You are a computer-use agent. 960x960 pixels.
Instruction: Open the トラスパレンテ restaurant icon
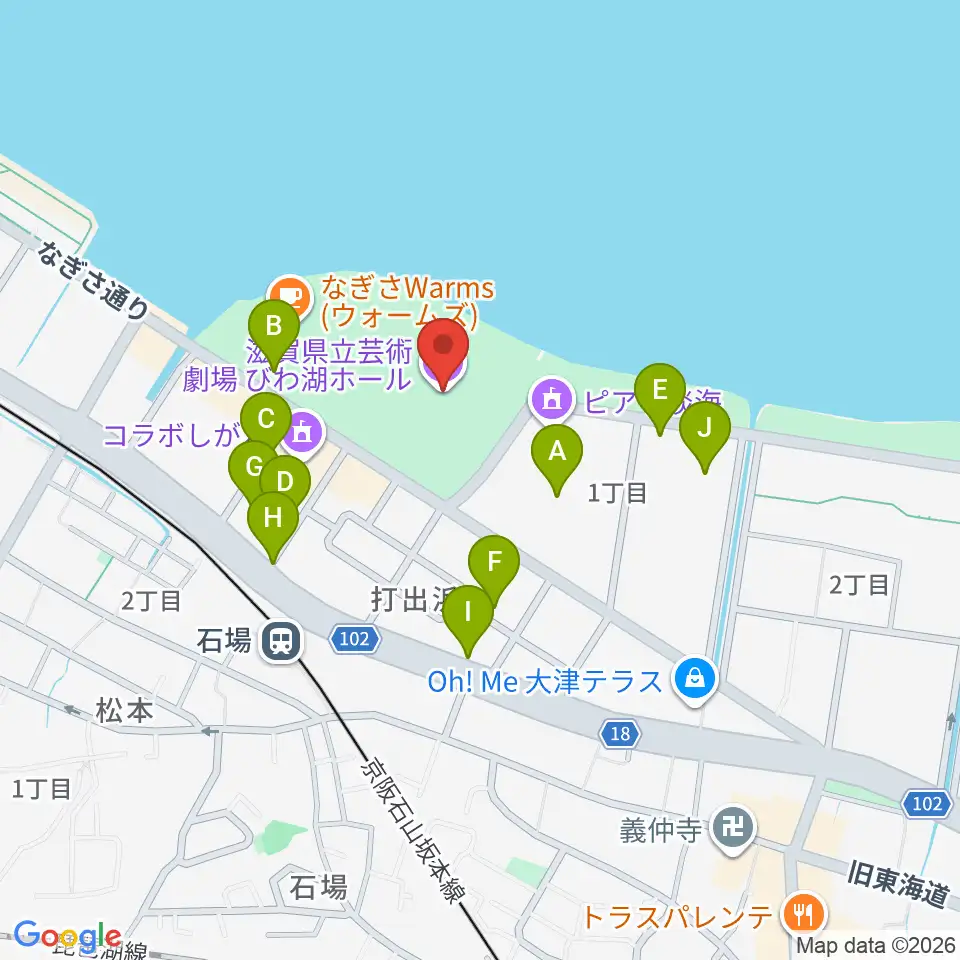point(804,917)
